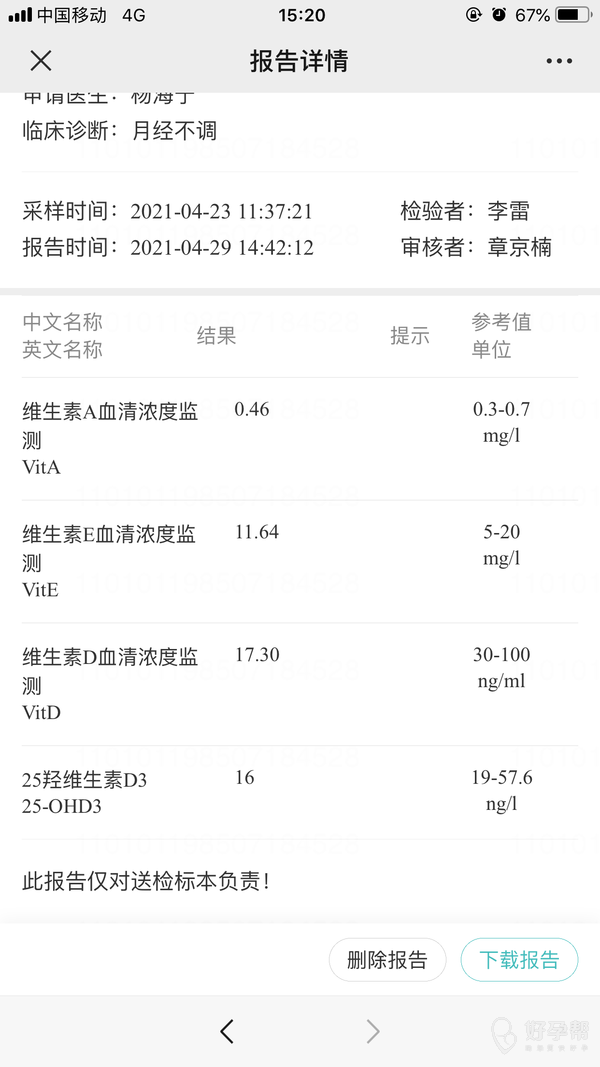Download the report via 下载报告

[519, 961]
